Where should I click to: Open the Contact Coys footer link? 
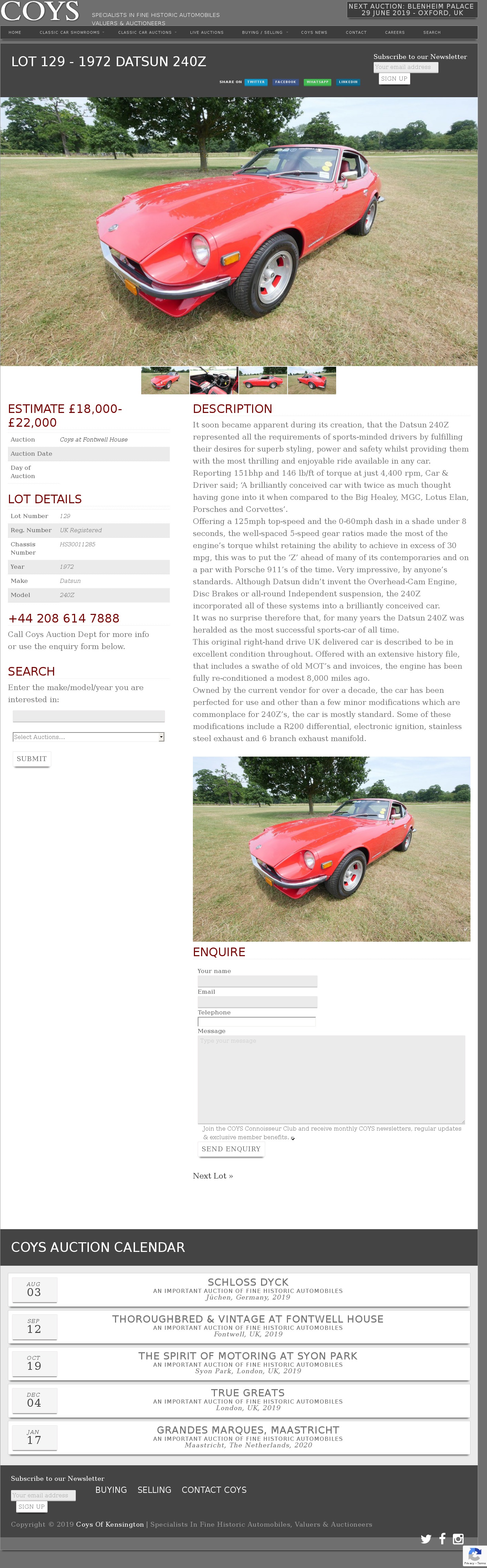[x=214, y=1489]
